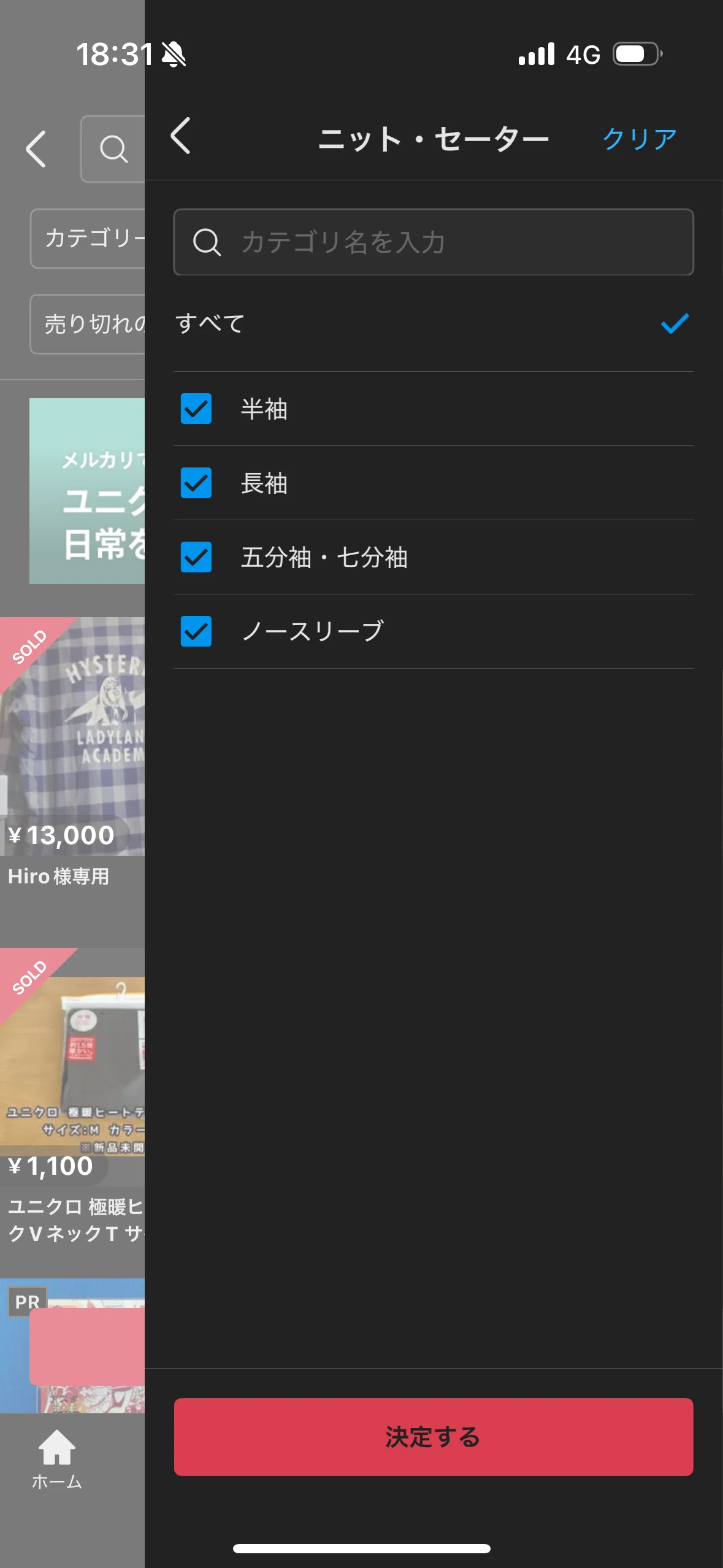This screenshot has height=1568, width=723.
Task: Tap クリア to clear the selection
Action: 640,139
